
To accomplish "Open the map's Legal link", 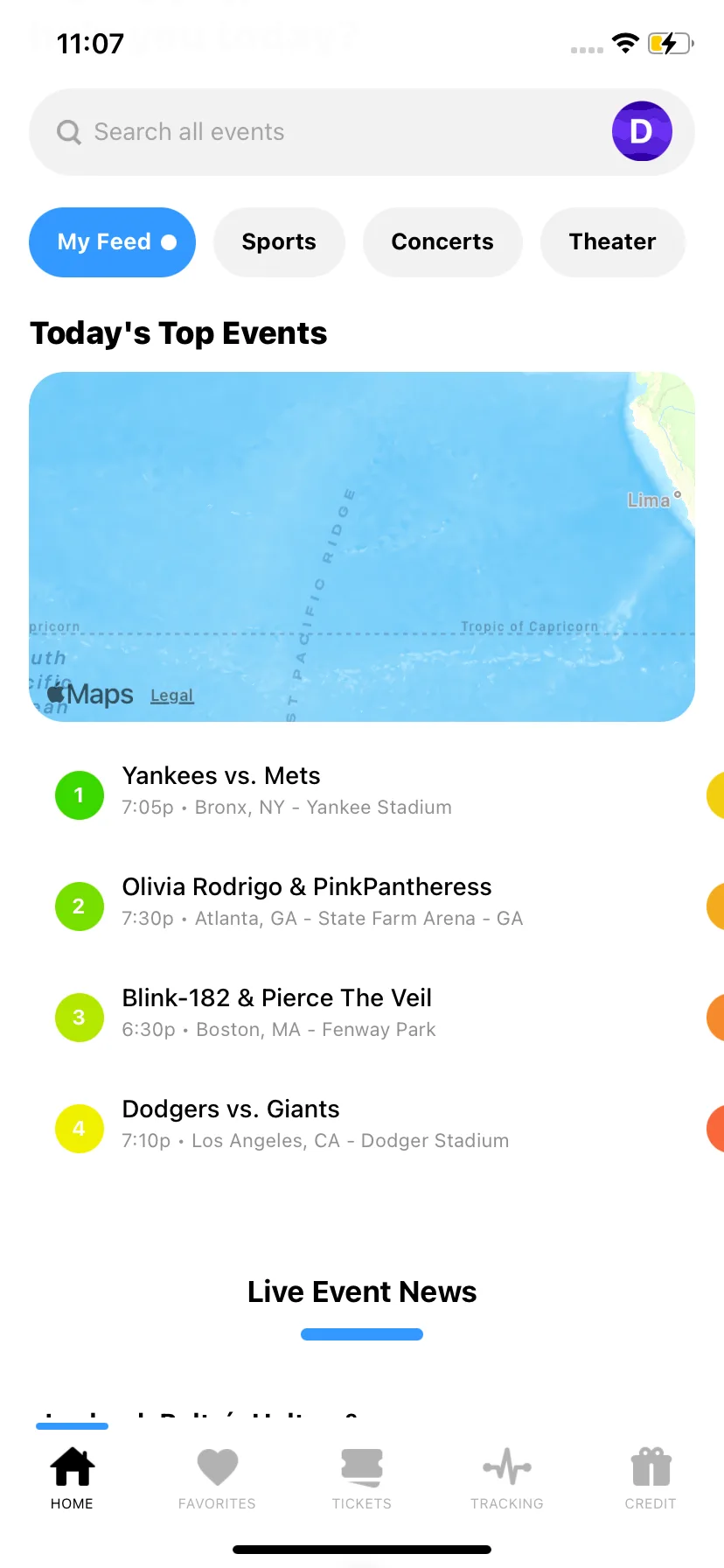I will 171,696.
